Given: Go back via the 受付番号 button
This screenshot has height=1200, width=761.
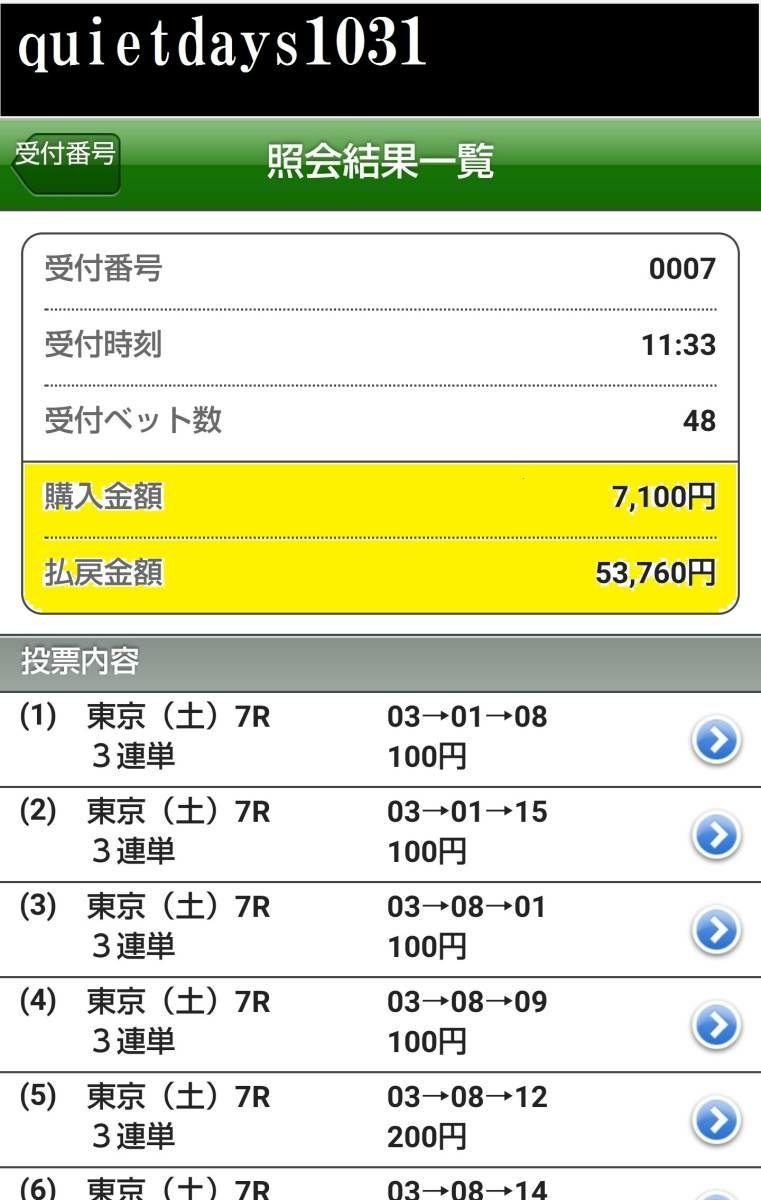Looking at the screenshot, I should [65, 159].
